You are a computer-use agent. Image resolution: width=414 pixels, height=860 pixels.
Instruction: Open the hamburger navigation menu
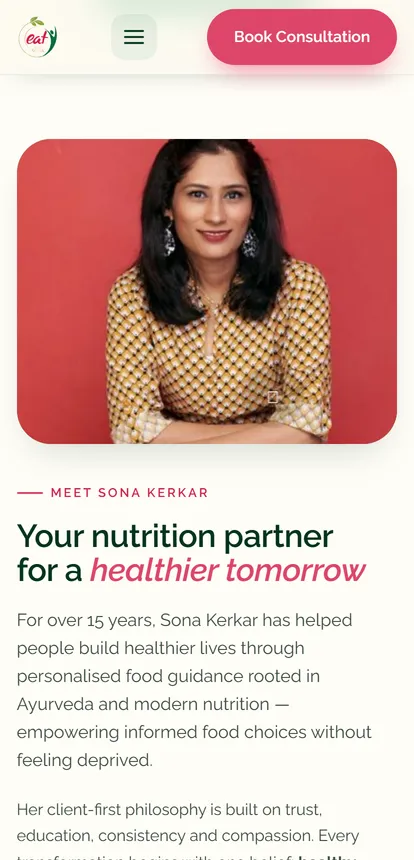click(134, 37)
